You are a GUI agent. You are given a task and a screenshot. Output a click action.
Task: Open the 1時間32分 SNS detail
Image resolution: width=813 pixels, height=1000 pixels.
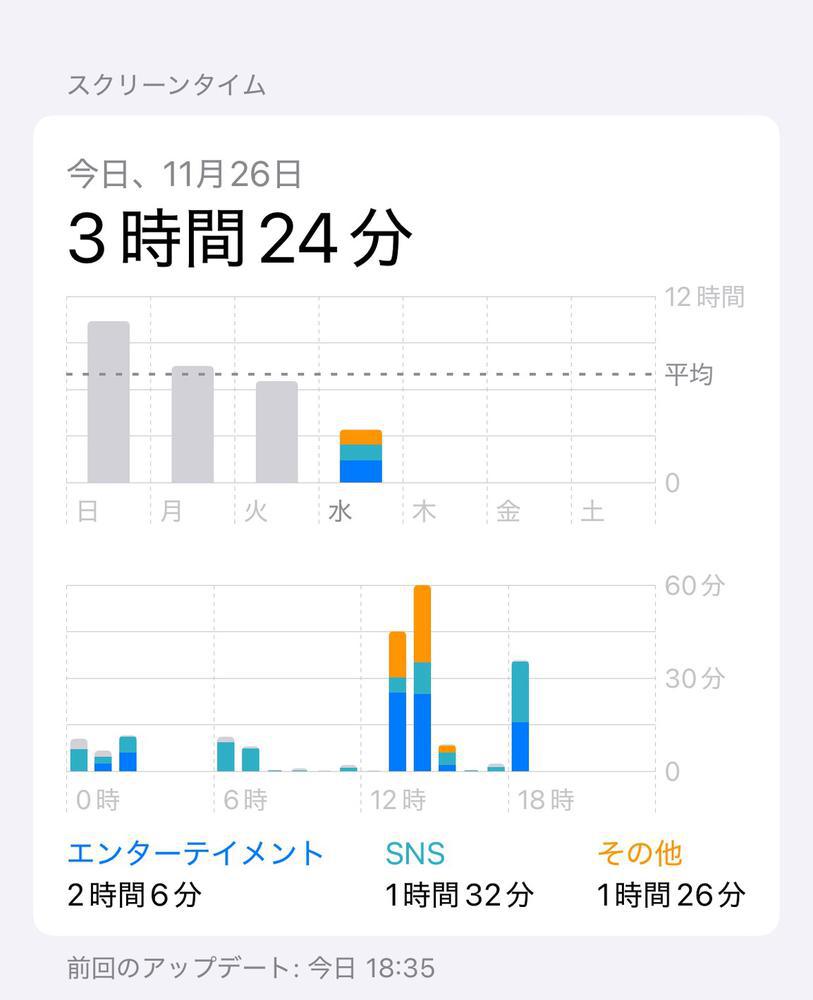tap(460, 895)
